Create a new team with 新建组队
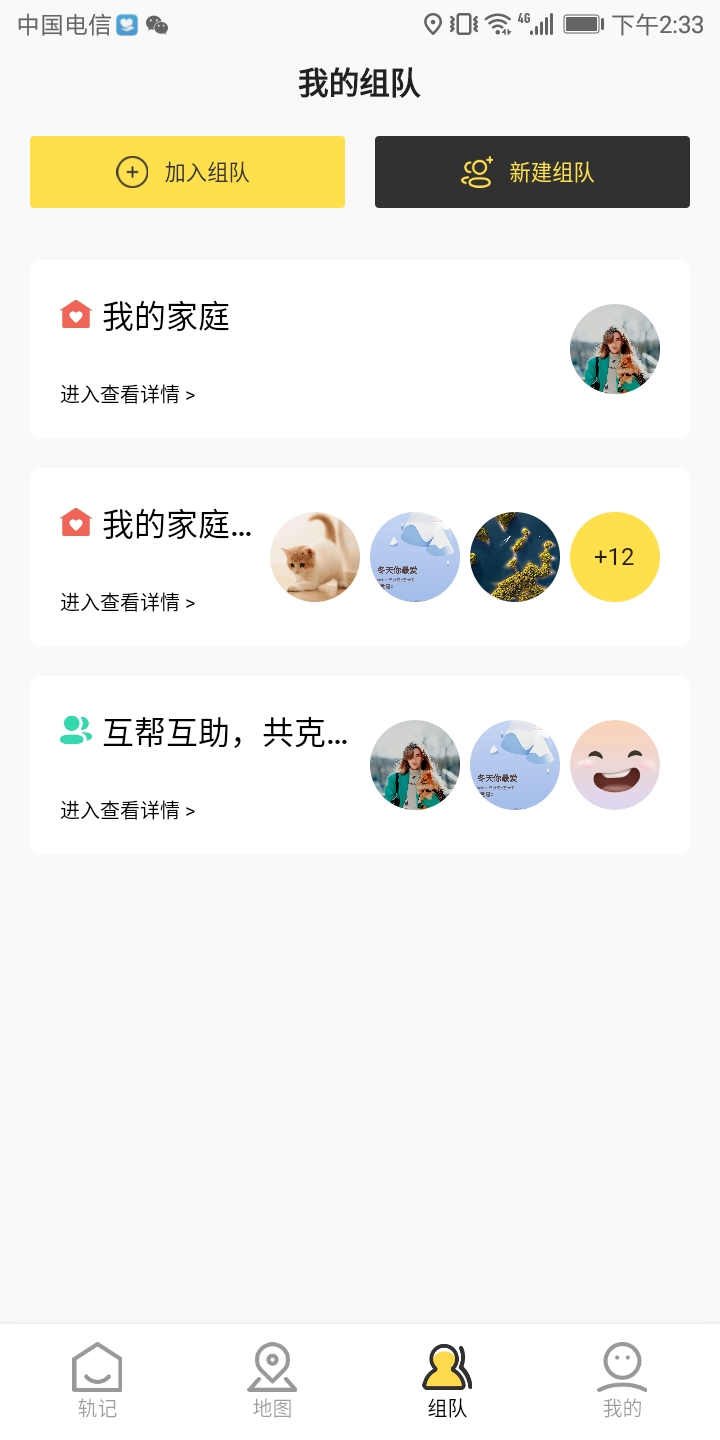The image size is (720, 1440). tap(532, 172)
